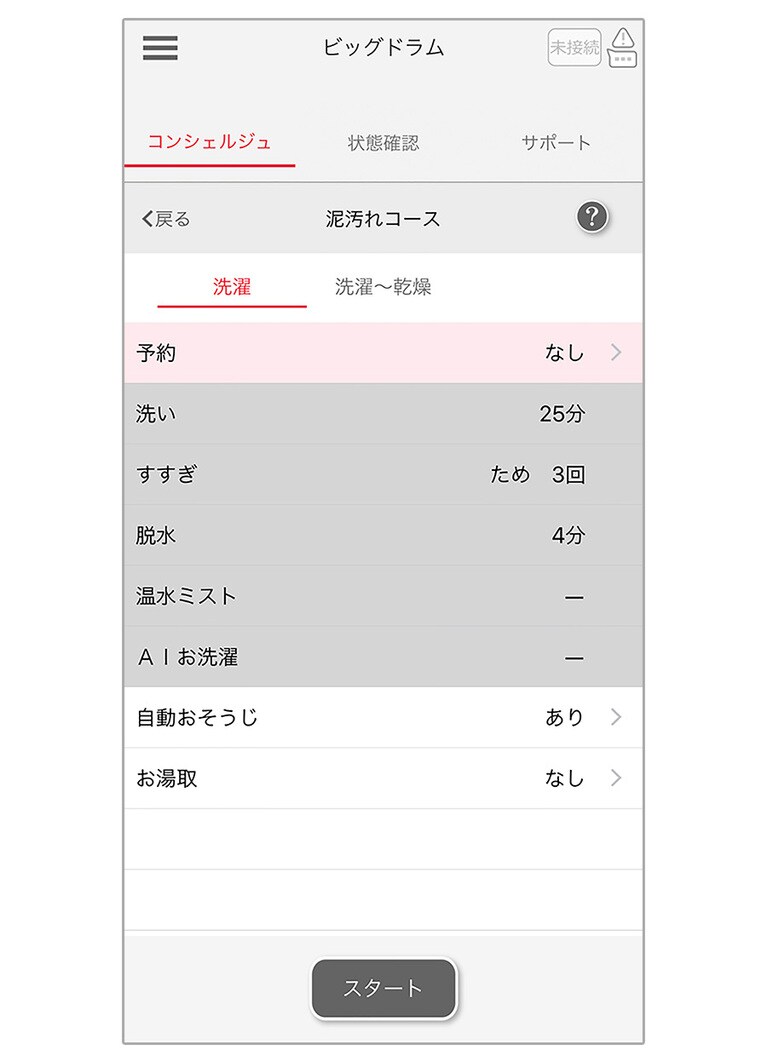767x1062 pixels.
Task: Open the 予約 reservation setting
Action: click(x=383, y=353)
